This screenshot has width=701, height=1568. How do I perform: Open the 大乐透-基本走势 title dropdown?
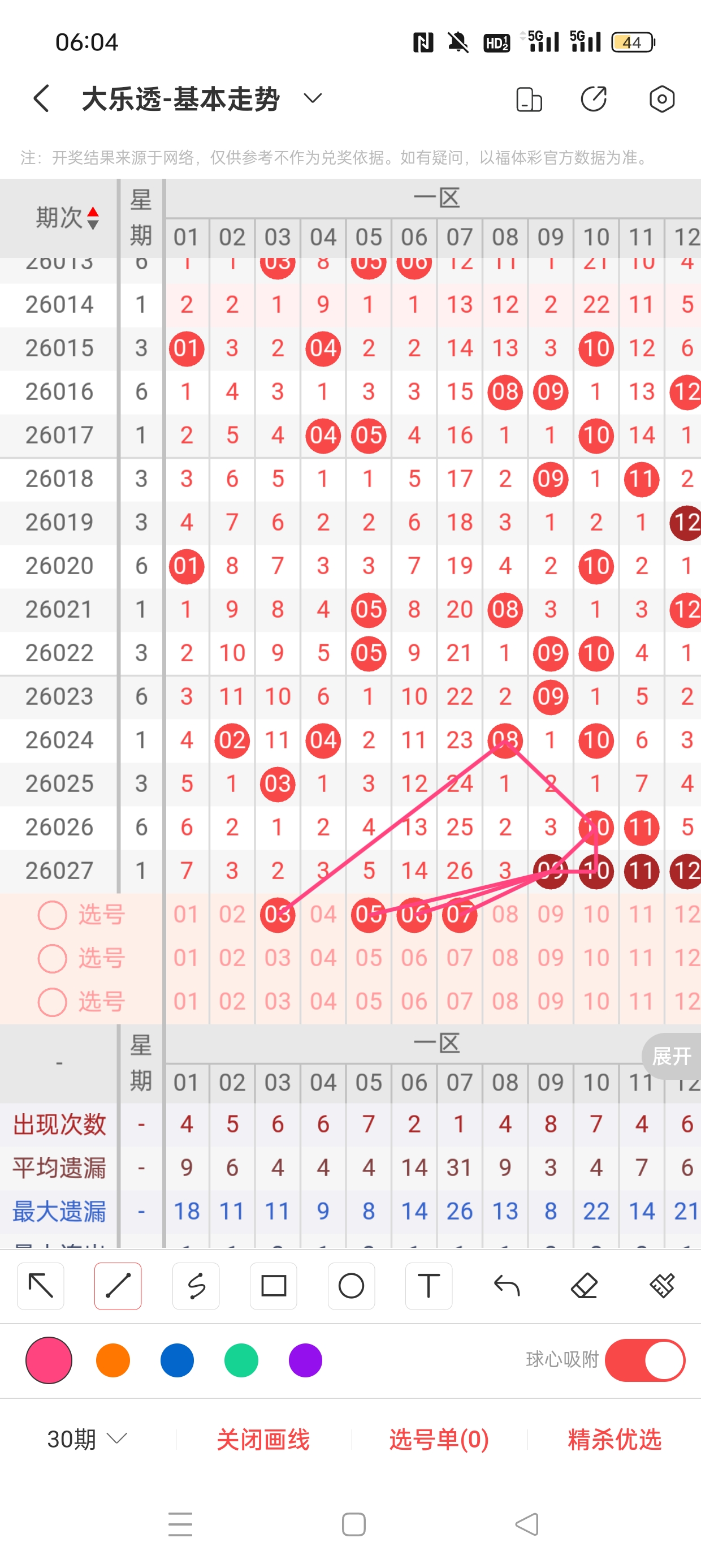[312, 98]
